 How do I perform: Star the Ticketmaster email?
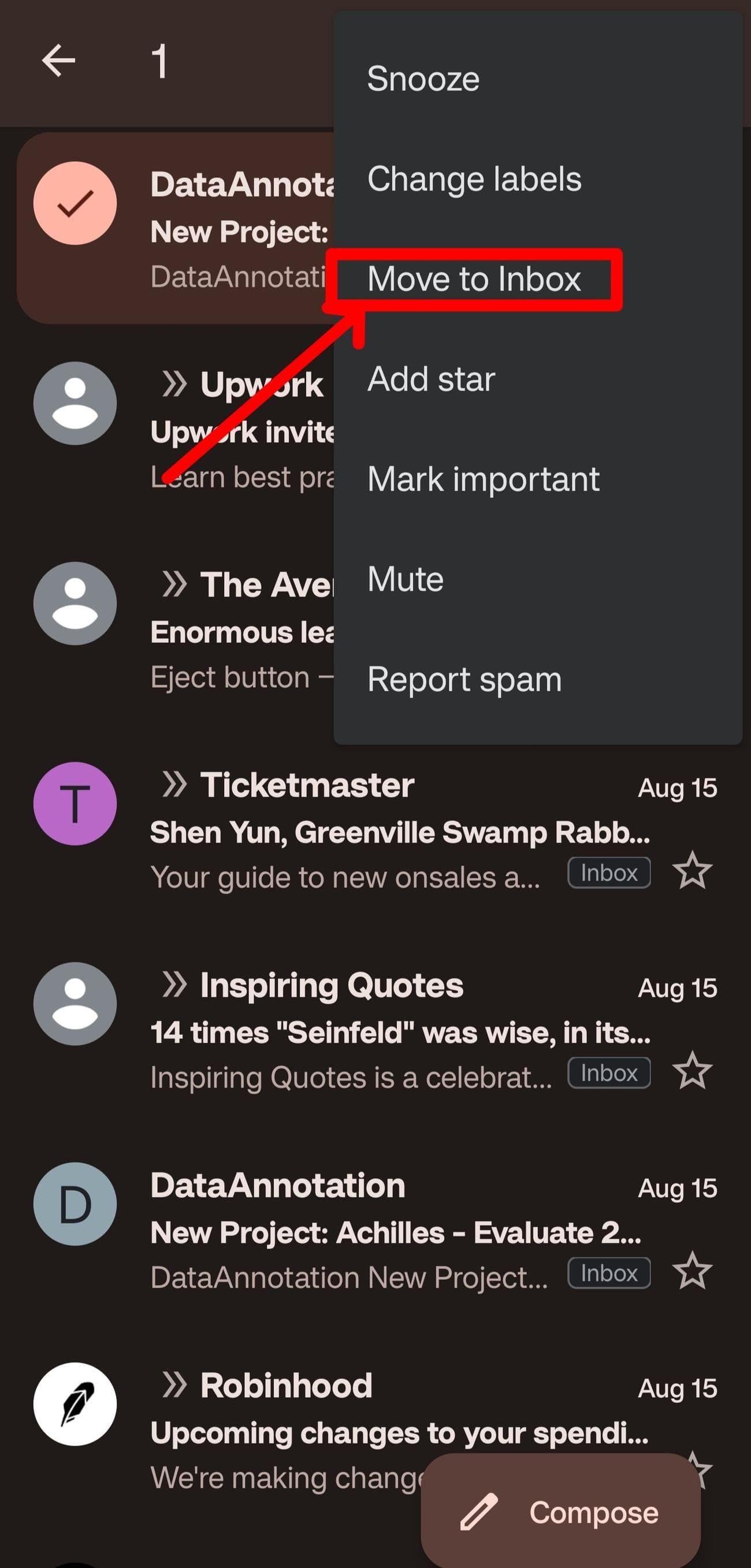[692, 871]
